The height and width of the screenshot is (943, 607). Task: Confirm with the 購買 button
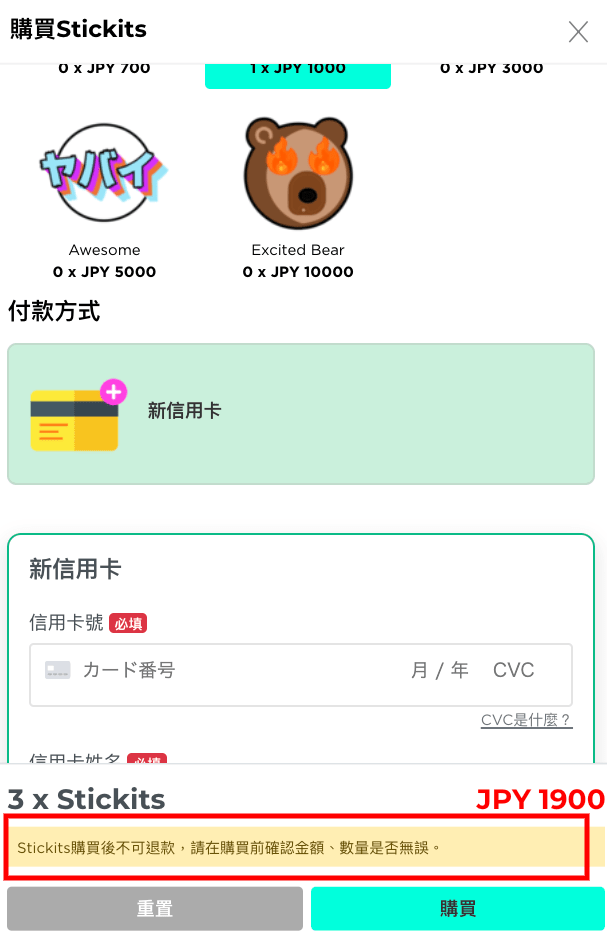tap(458, 908)
